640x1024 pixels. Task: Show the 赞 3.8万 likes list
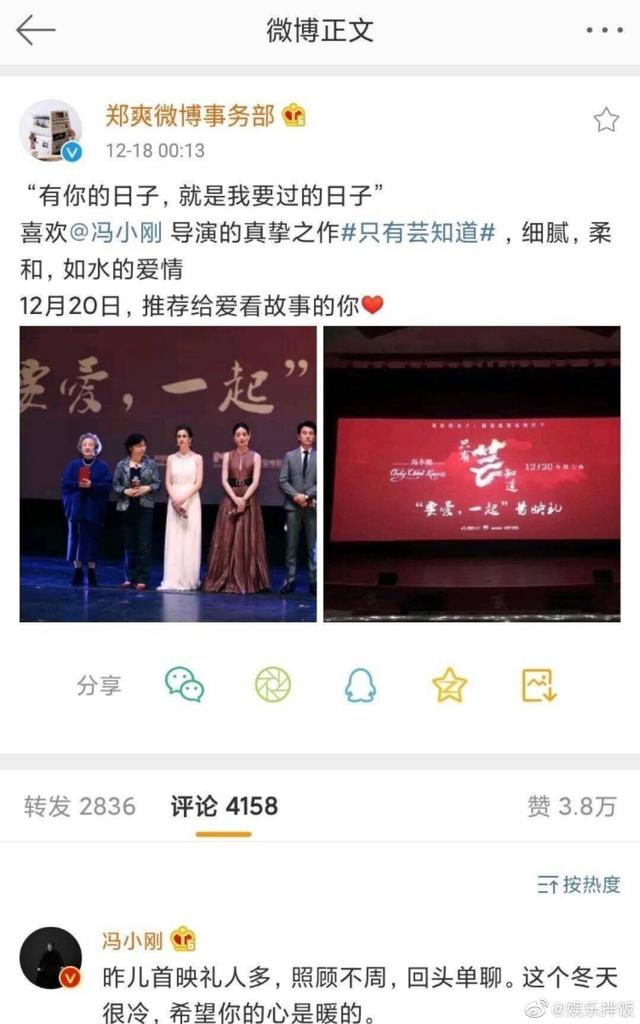572,807
